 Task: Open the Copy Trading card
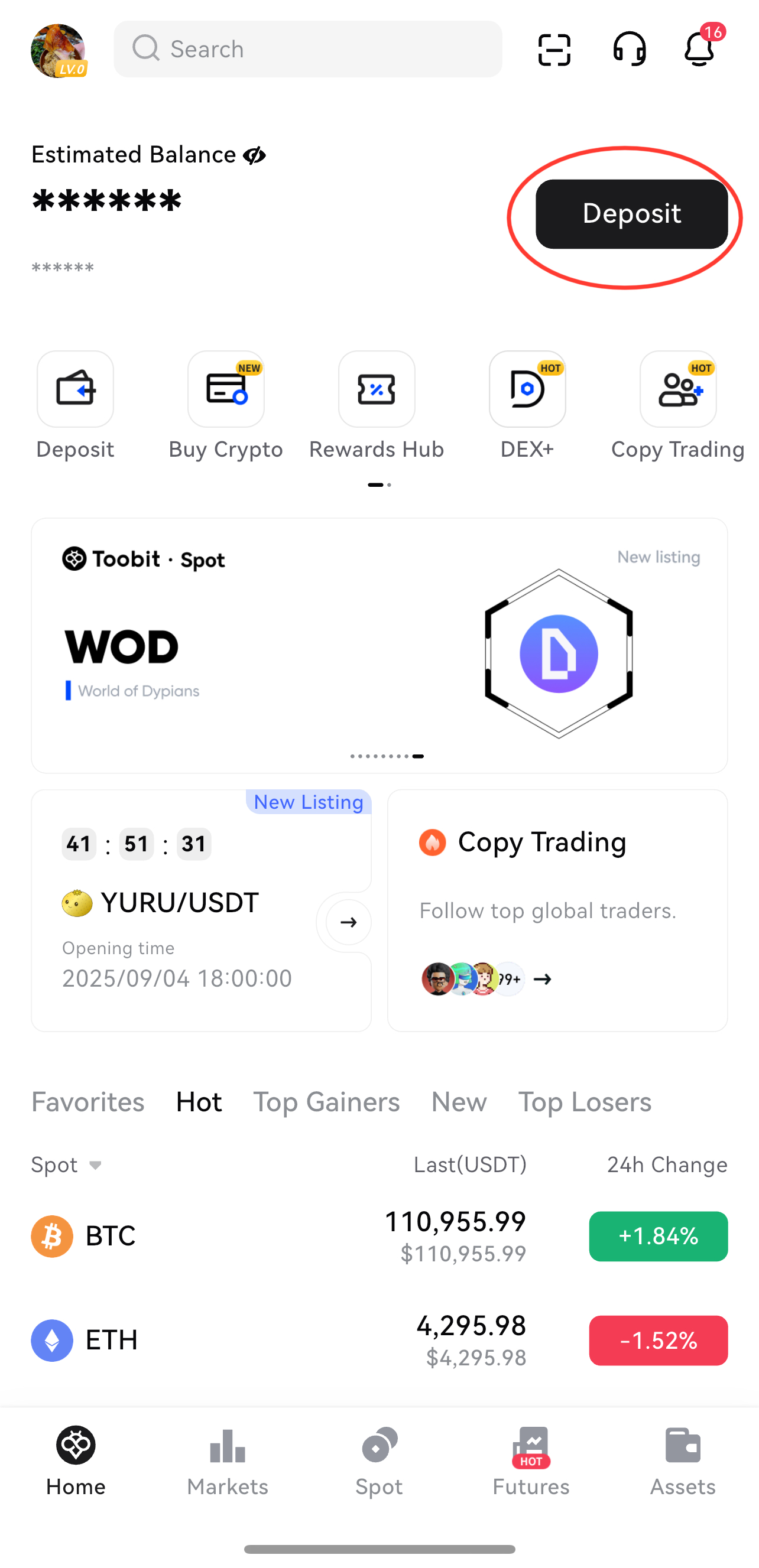[x=557, y=910]
